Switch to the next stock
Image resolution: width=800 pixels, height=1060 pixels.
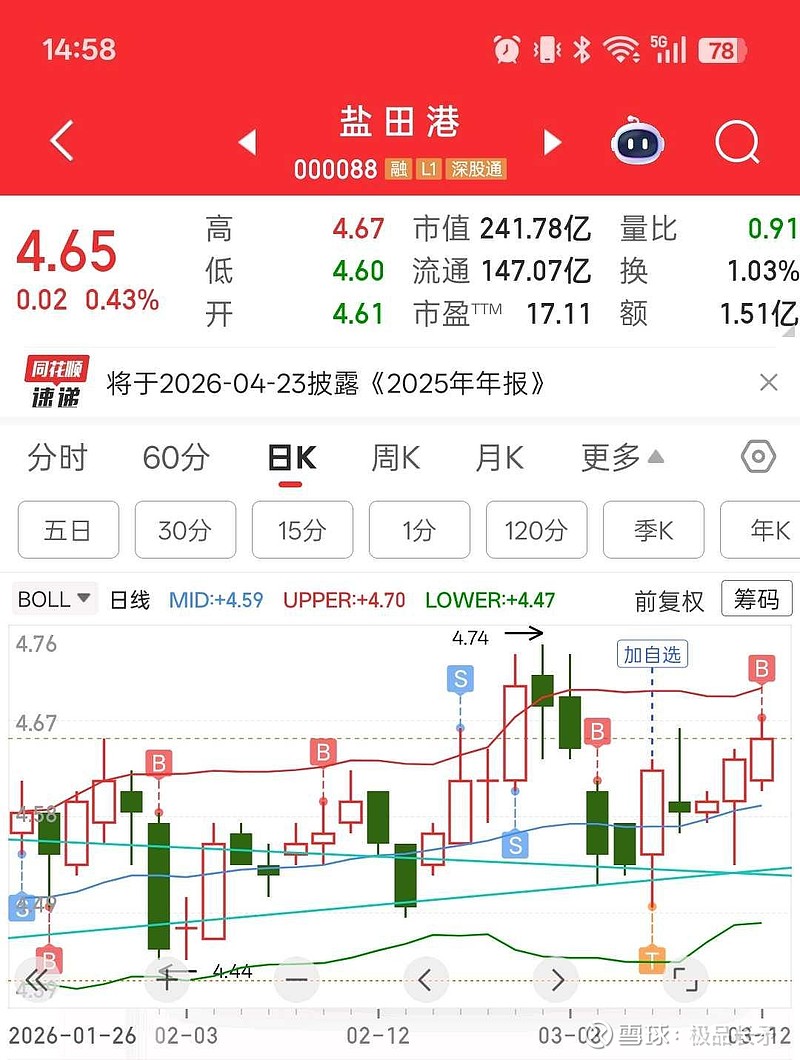tap(552, 142)
